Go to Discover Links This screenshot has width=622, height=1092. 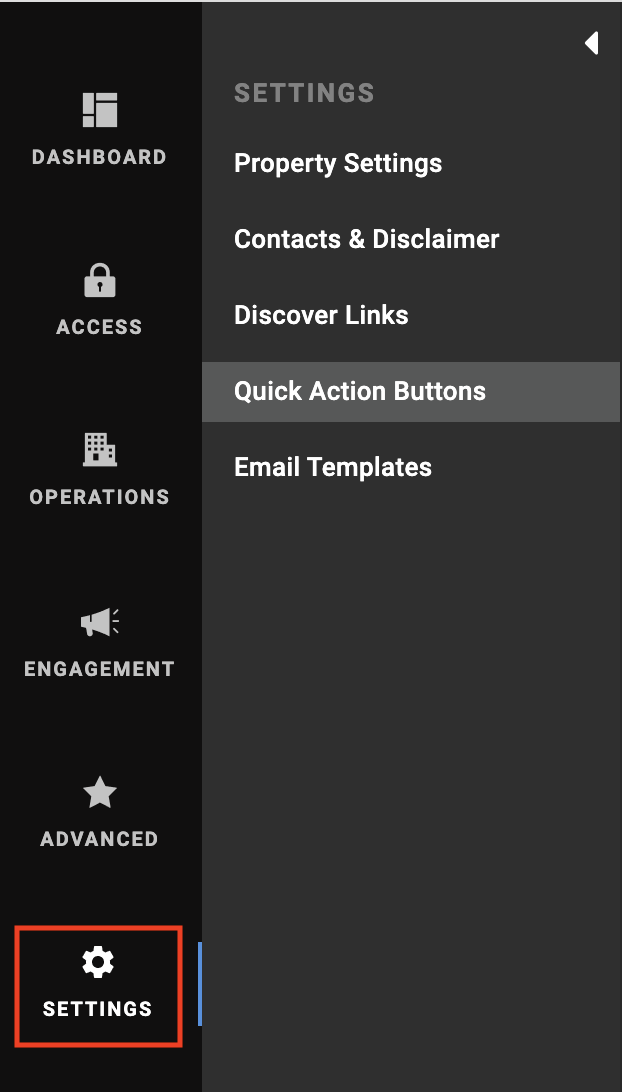pyautogui.click(x=321, y=315)
